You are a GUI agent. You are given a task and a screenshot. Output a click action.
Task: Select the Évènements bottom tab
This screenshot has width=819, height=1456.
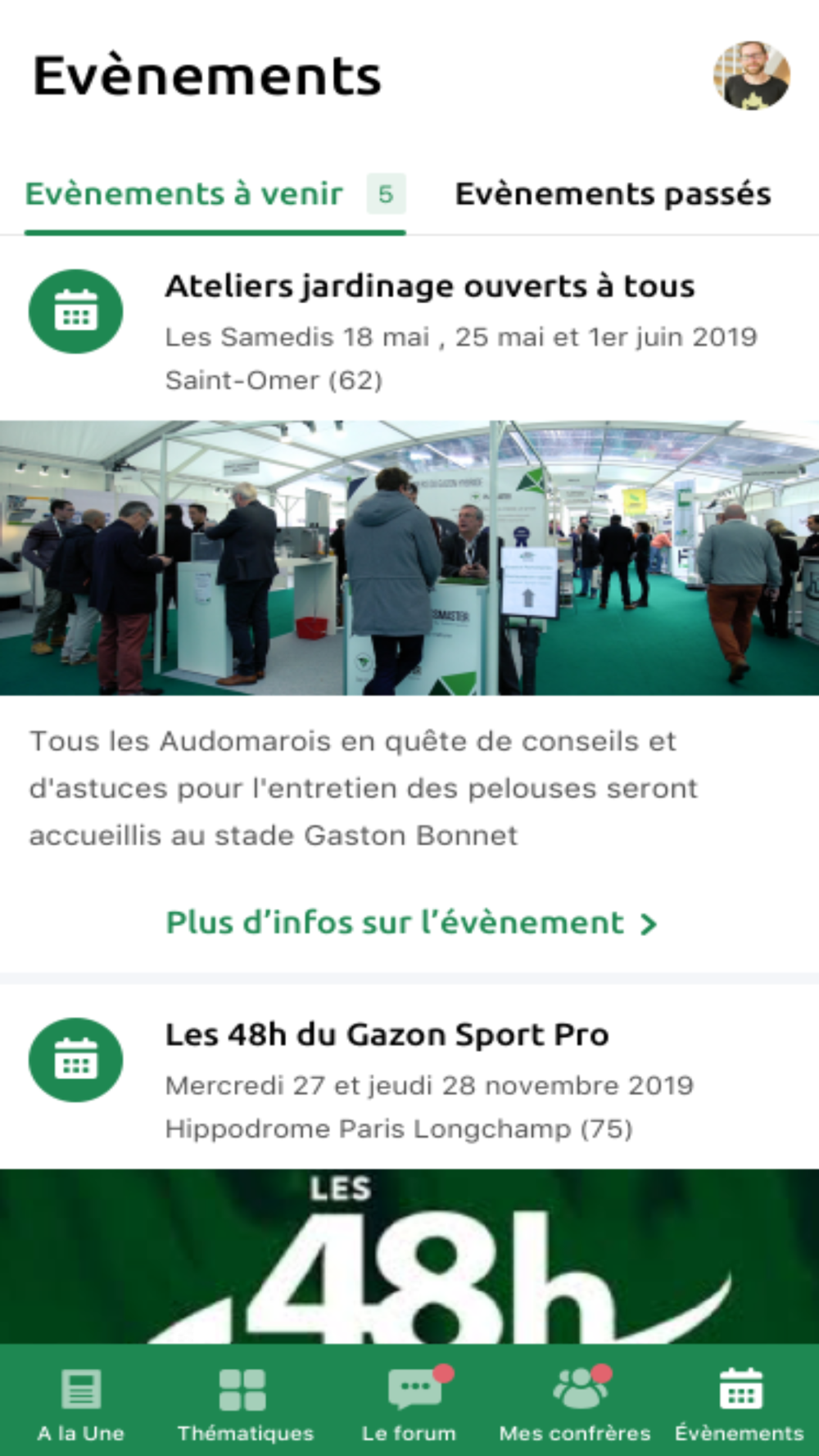point(739,1404)
